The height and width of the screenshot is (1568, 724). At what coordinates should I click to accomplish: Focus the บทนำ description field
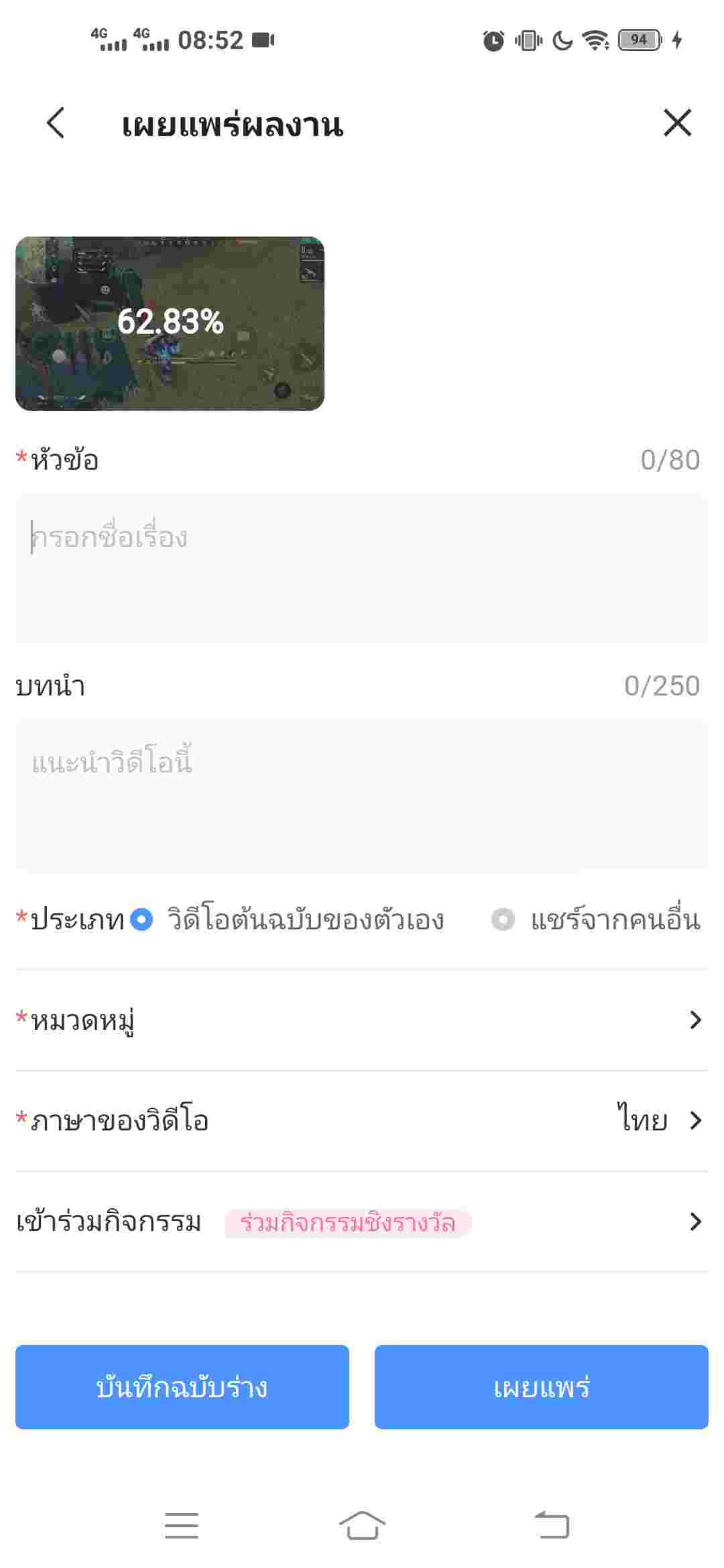click(362, 794)
